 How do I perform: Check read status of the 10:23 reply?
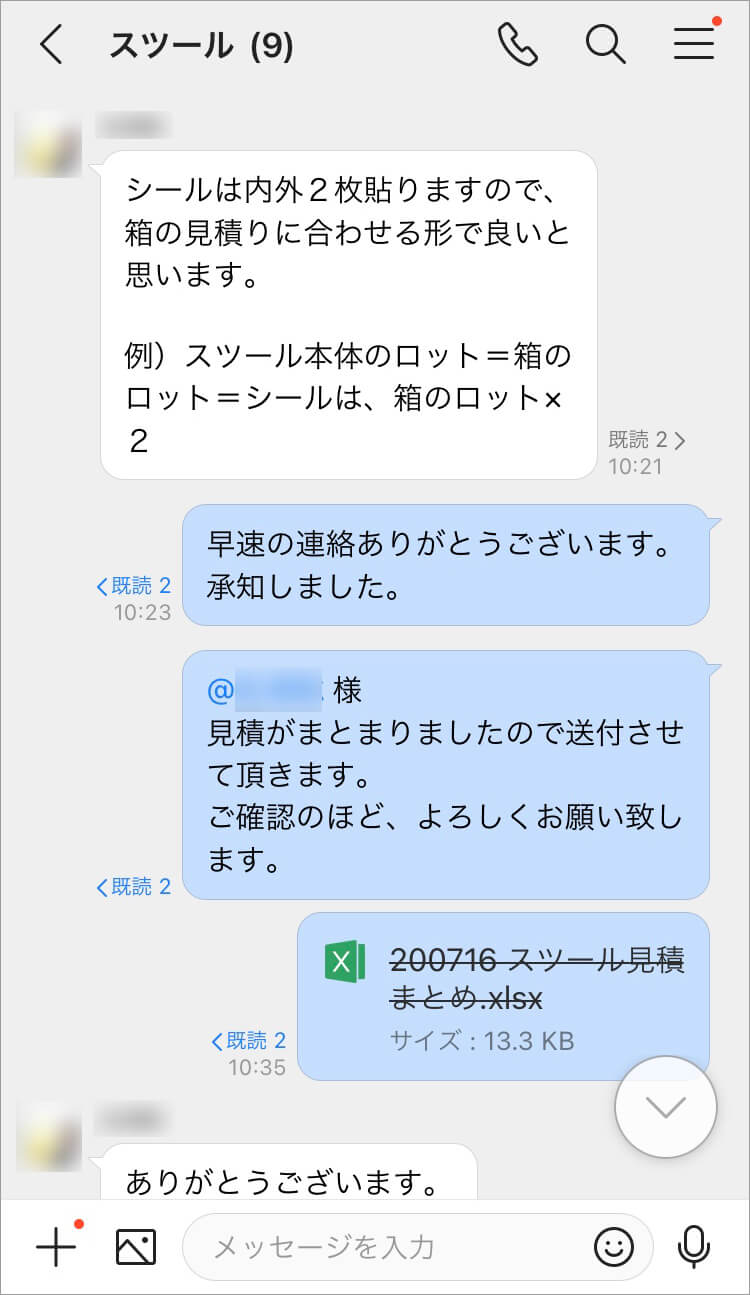[x=134, y=586]
